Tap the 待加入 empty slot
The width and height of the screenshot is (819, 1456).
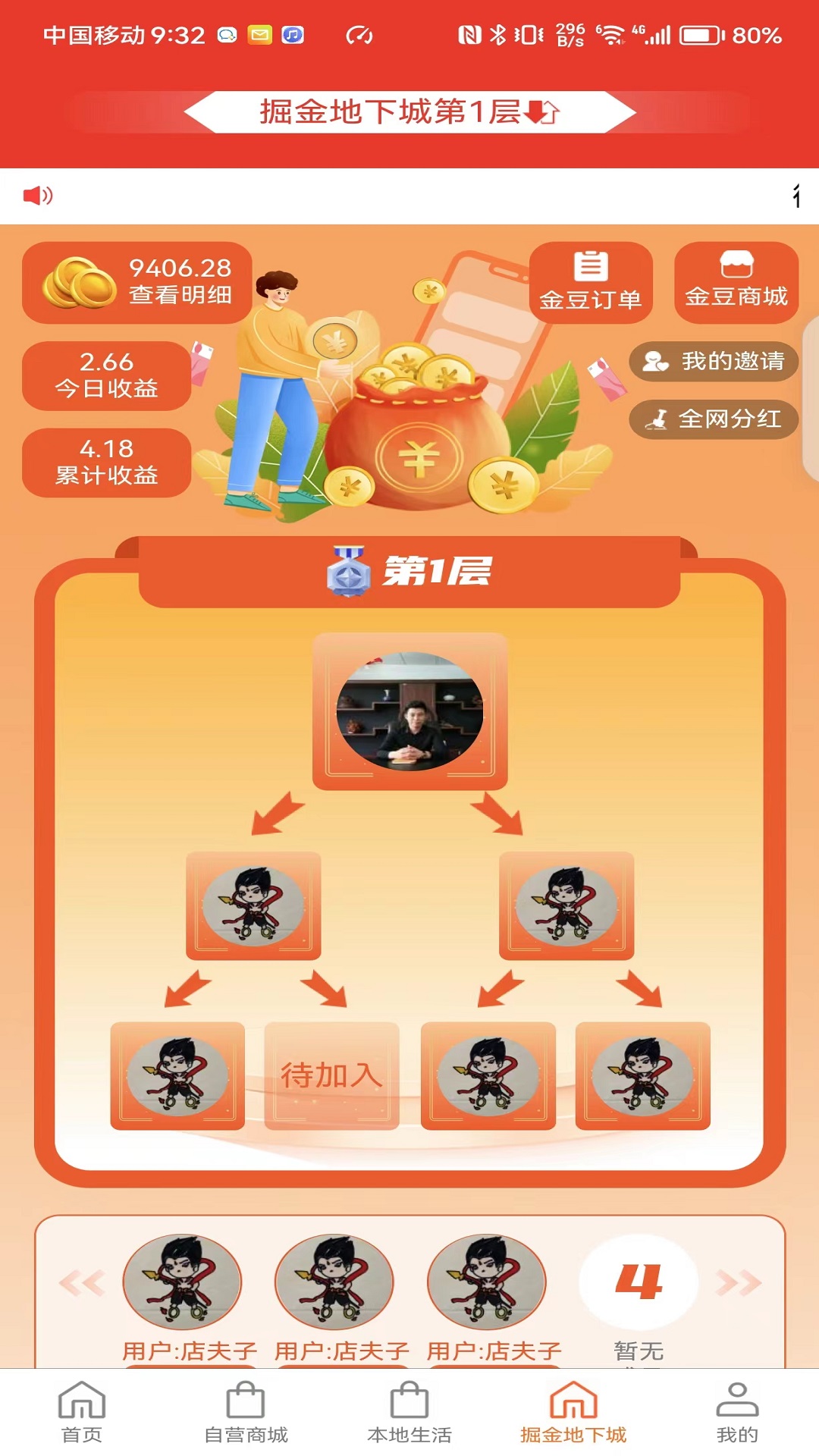click(x=331, y=1075)
